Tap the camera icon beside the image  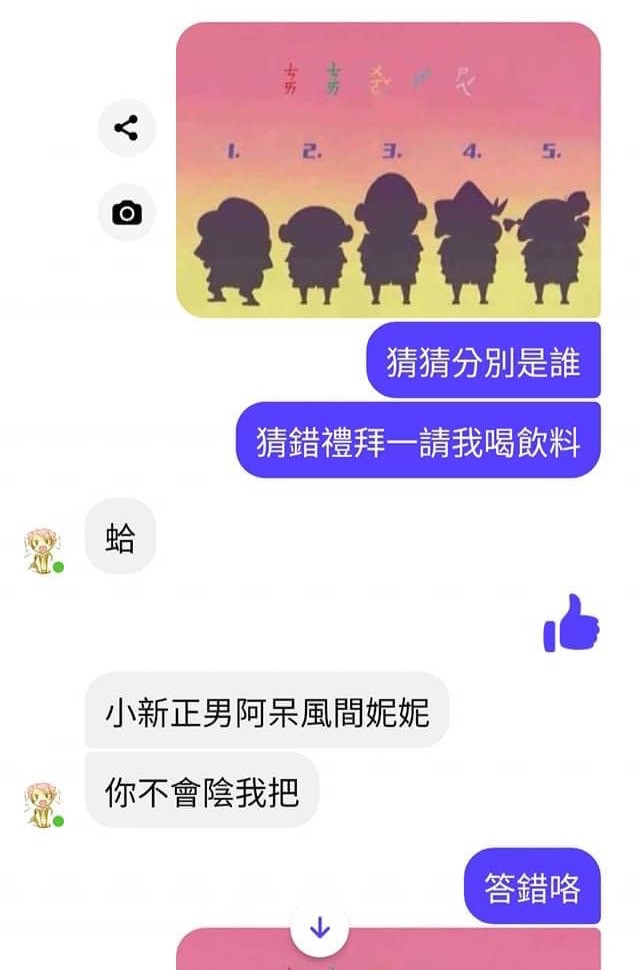coord(127,212)
